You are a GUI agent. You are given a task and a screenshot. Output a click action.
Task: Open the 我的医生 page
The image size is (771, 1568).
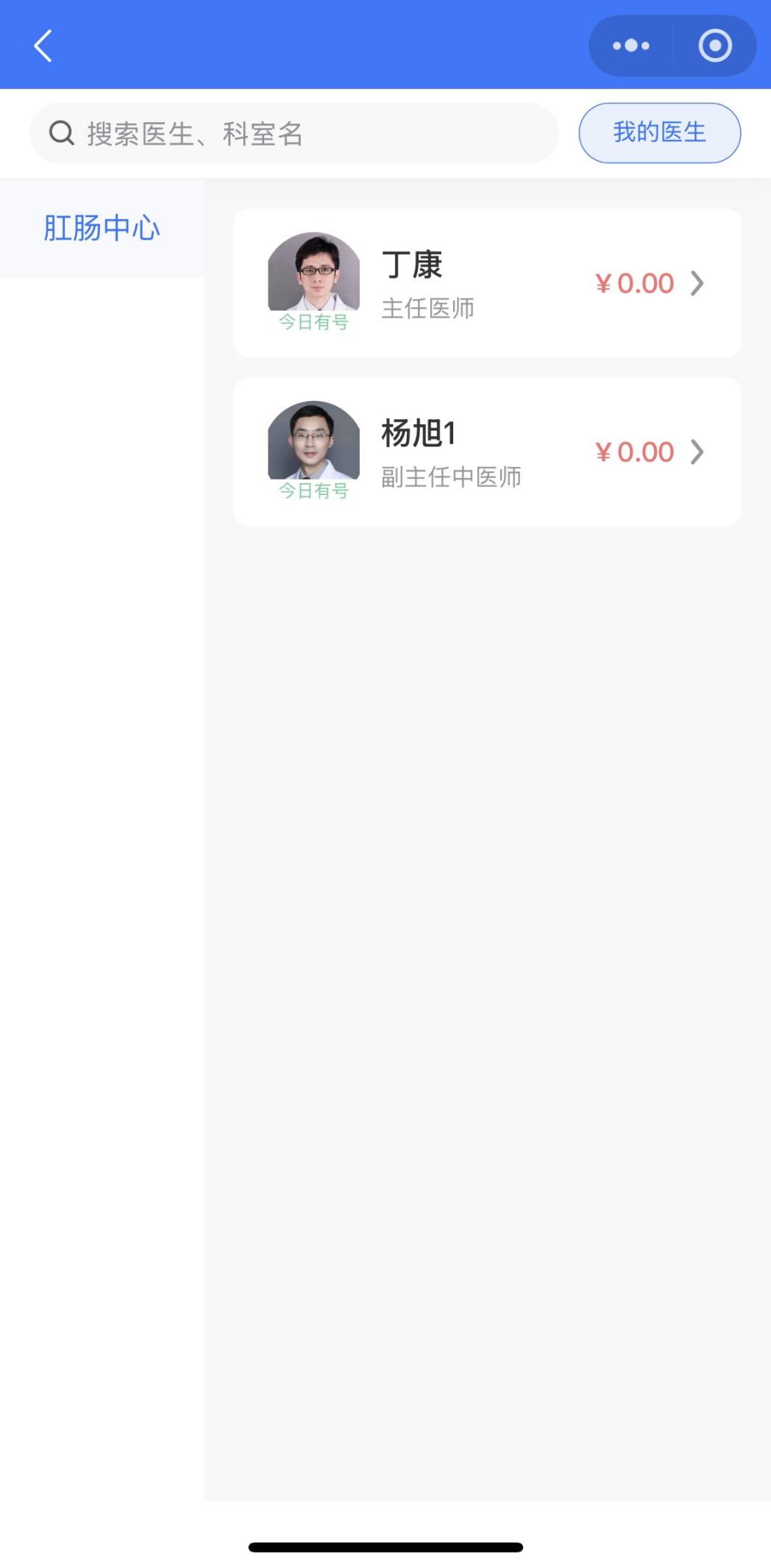pos(659,133)
